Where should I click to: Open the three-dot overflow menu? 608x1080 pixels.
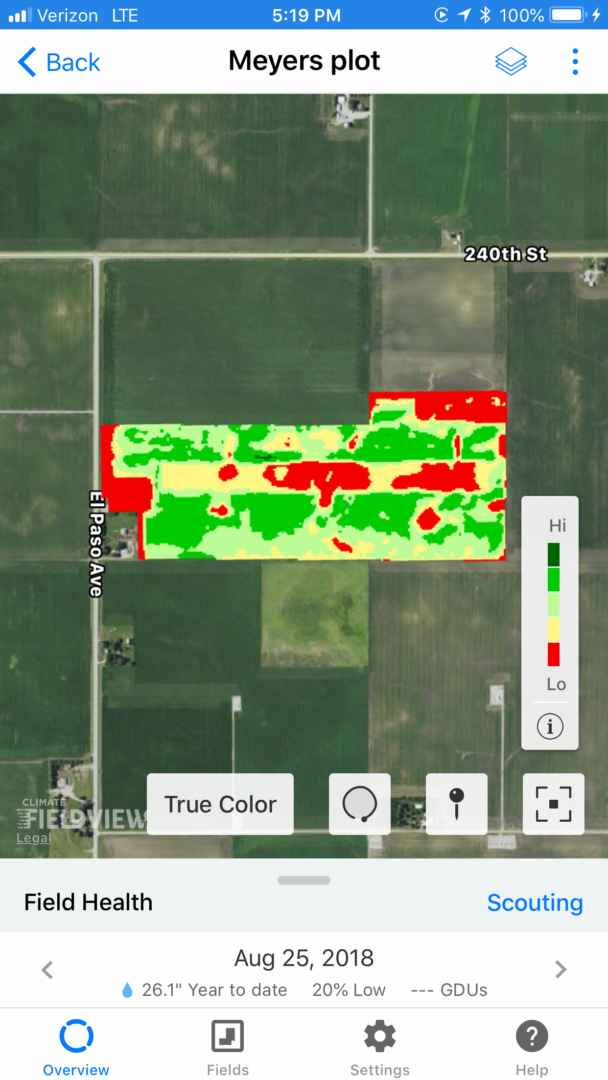click(575, 62)
